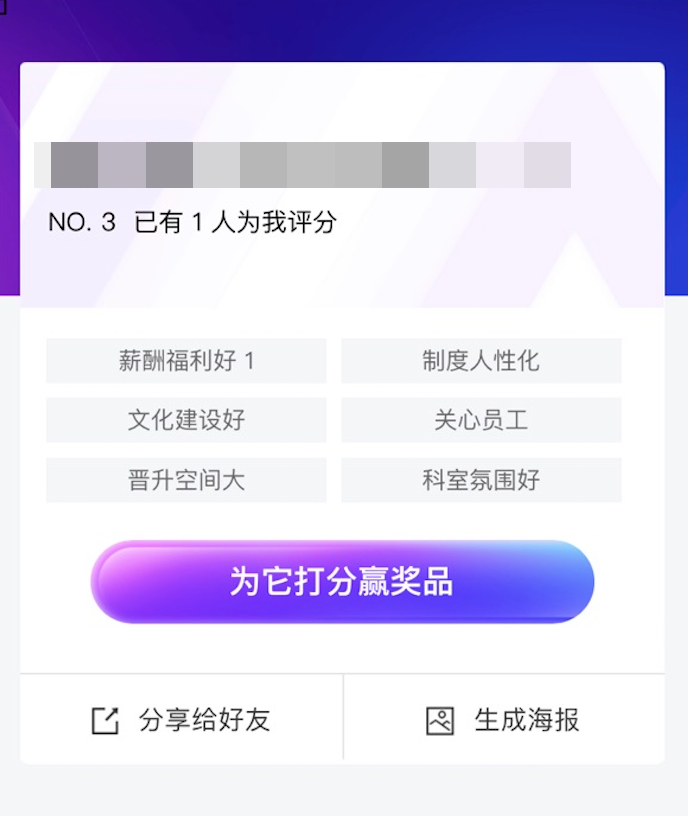Choose the 文化建设好 tag
The width and height of the screenshot is (688, 816).
(x=186, y=420)
